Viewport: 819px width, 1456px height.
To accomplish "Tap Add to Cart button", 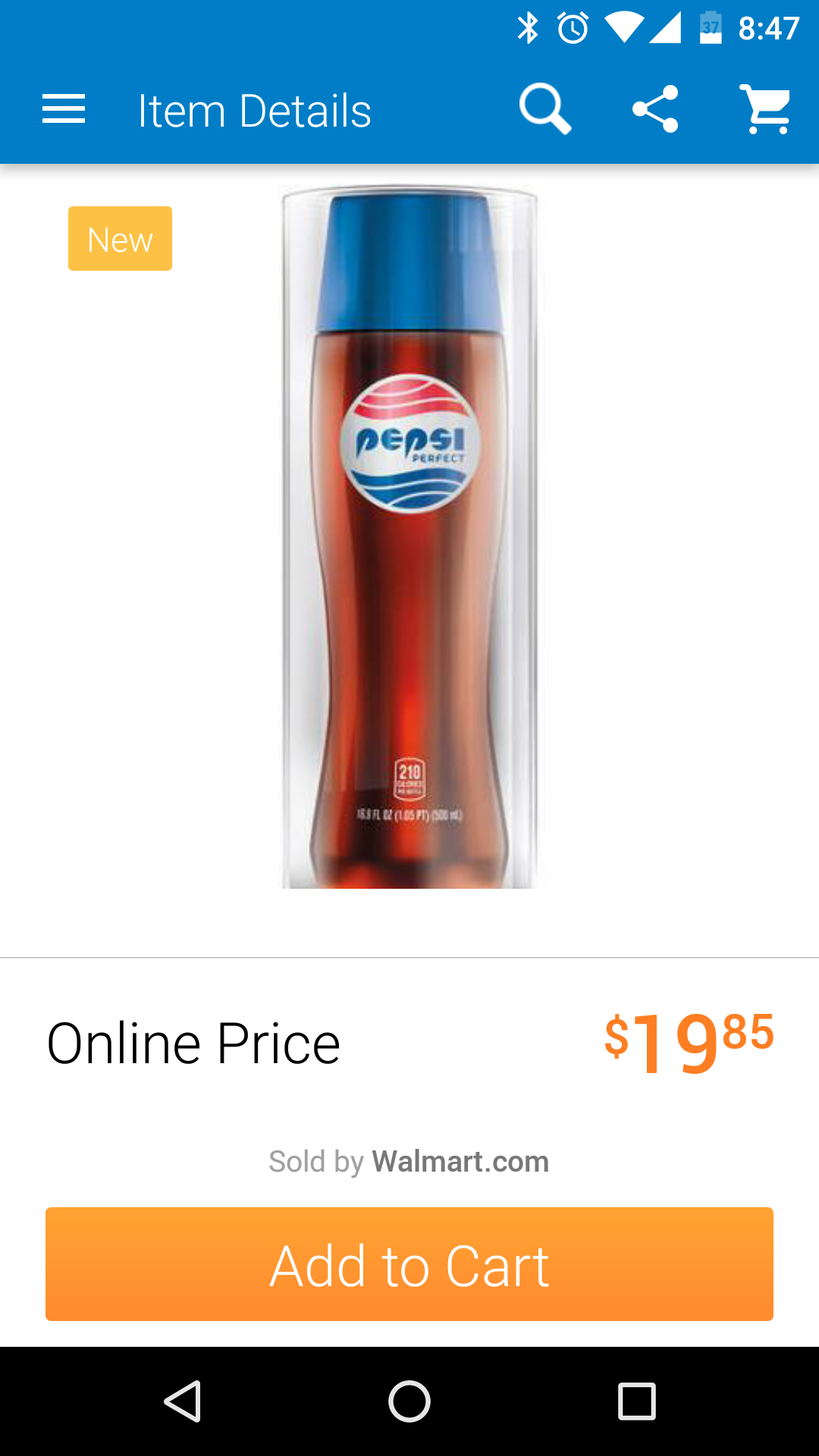I will [x=409, y=1264].
